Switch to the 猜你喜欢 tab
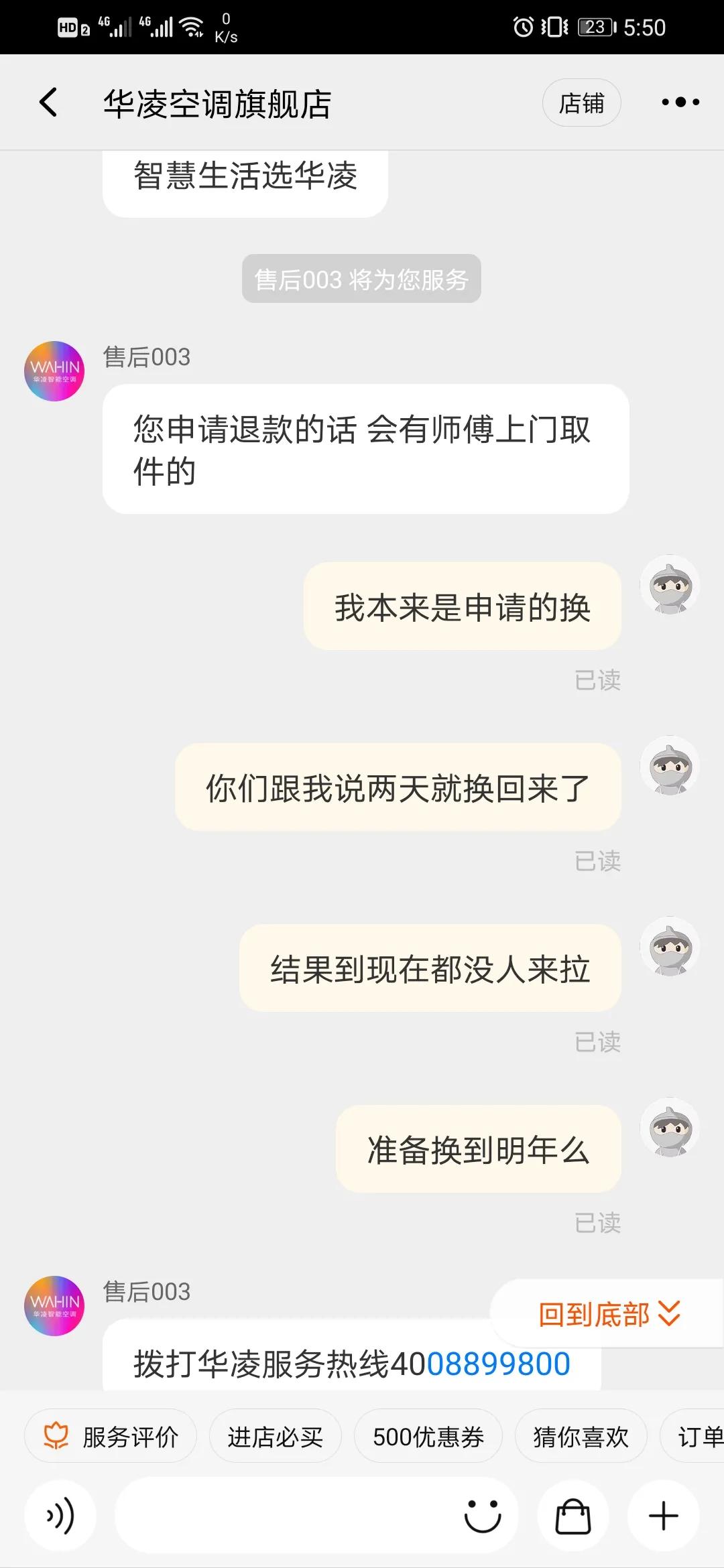Image resolution: width=724 pixels, height=1568 pixels. pos(580,1435)
